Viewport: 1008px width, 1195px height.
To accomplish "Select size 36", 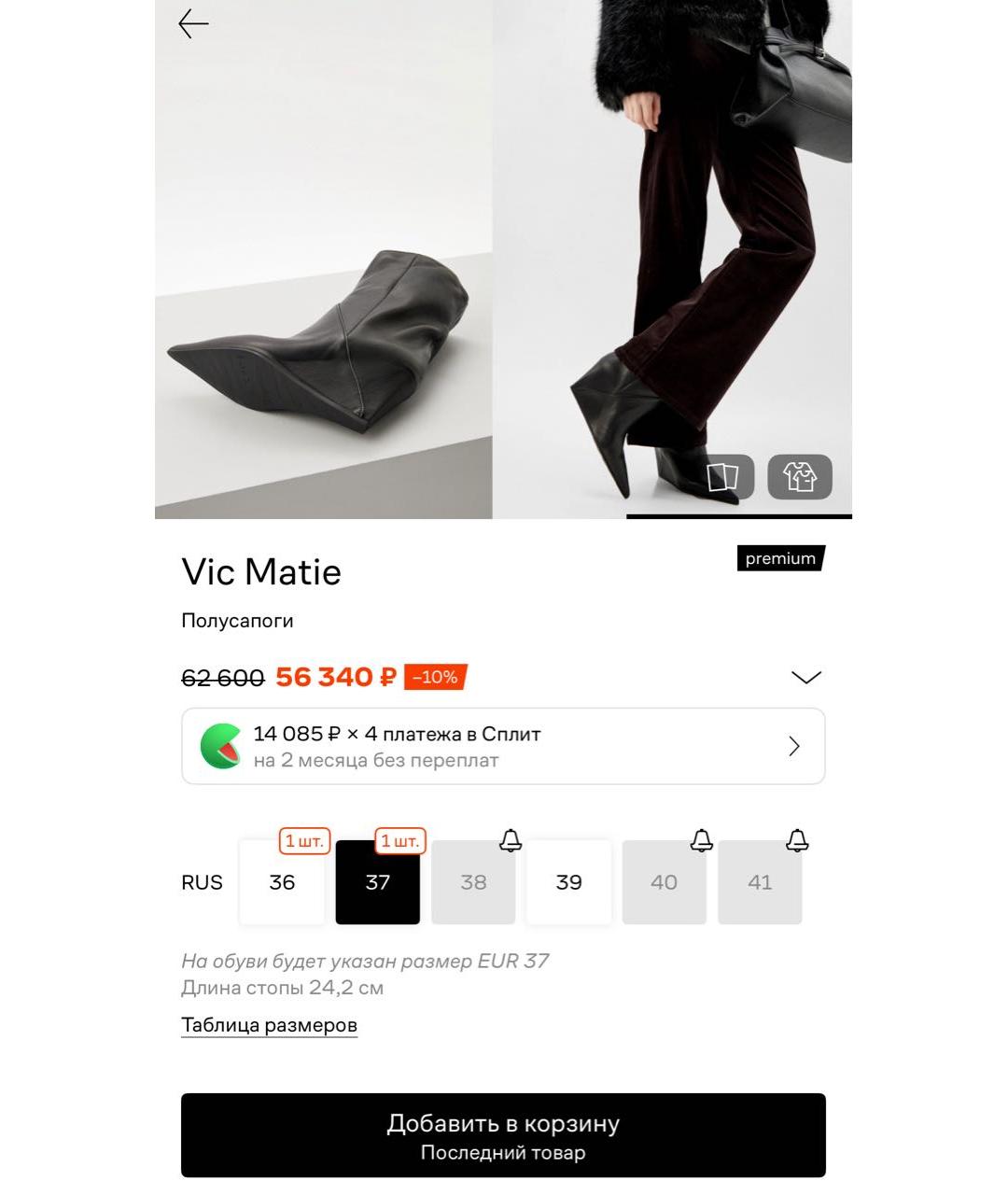I will coord(282,882).
